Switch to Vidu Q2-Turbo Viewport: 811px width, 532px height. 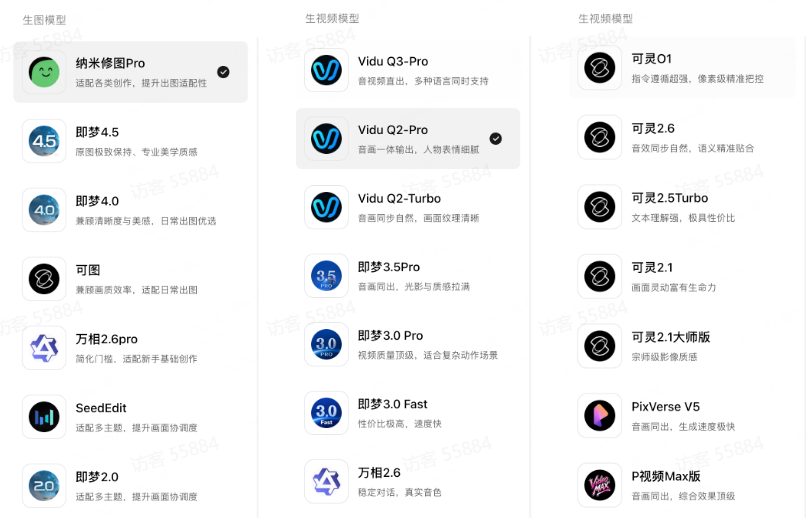click(408, 207)
